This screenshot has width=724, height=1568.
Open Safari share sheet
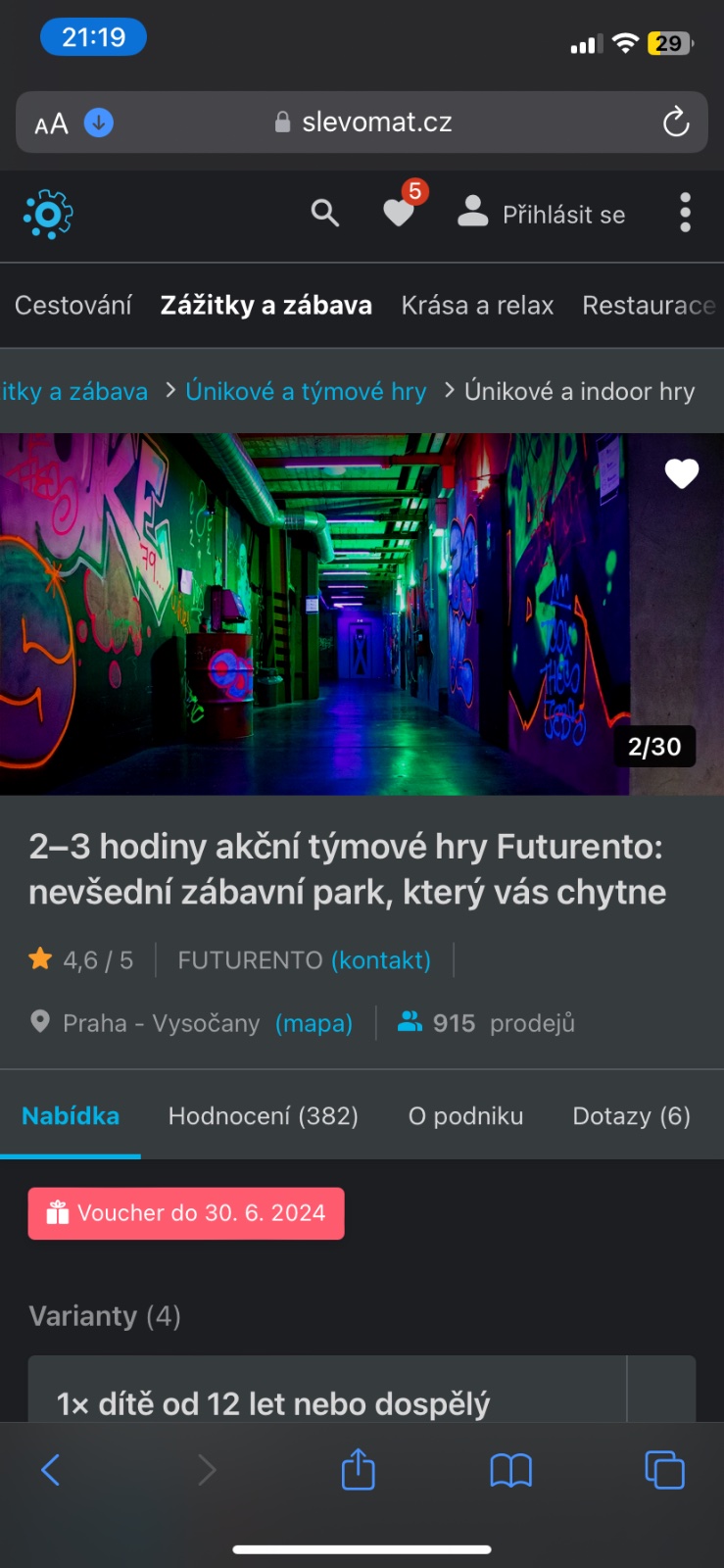[x=358, y=1469]
